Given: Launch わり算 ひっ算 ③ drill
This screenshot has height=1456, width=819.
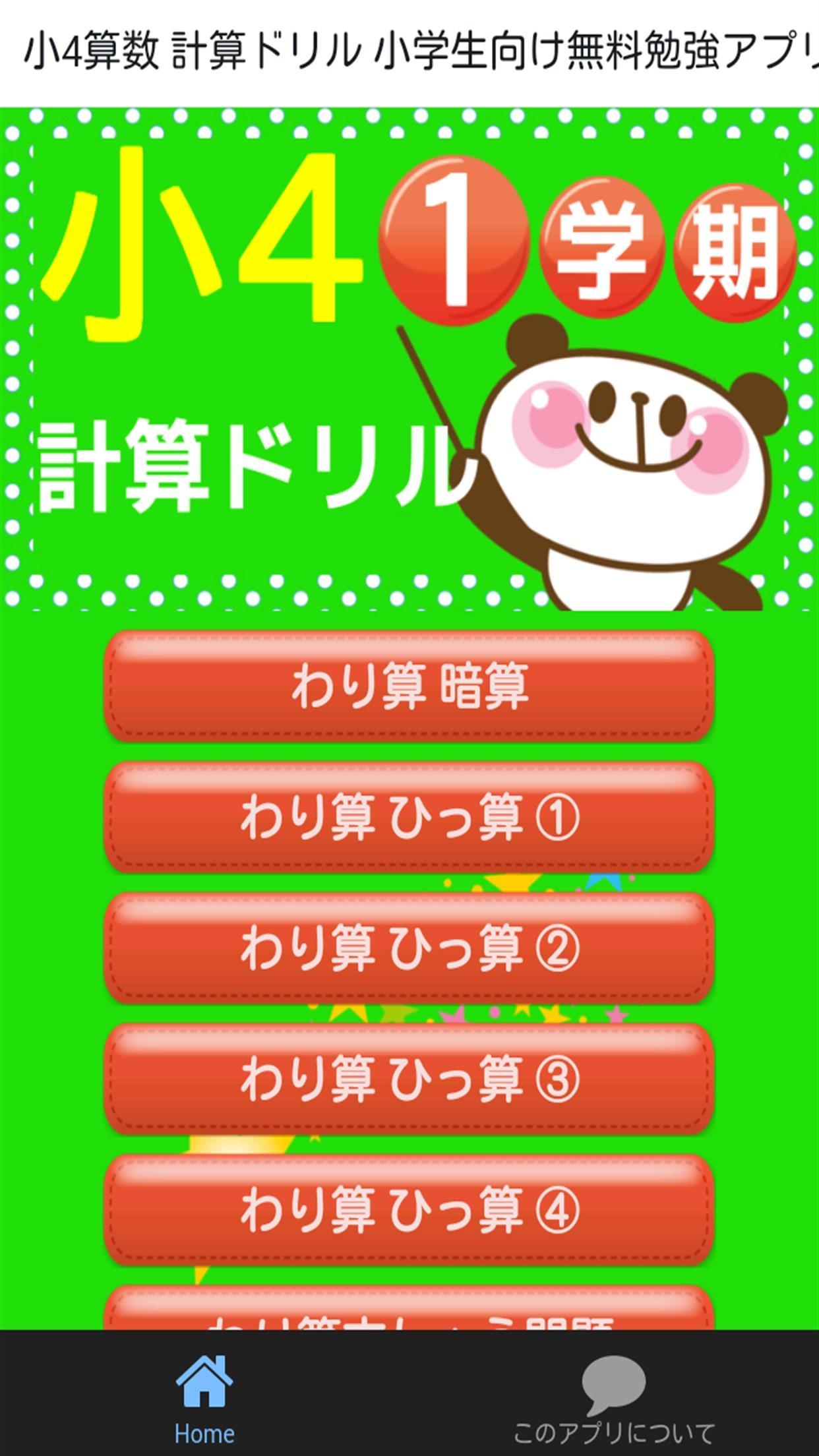Looking at the screenshot, I should pos(409,1079).
